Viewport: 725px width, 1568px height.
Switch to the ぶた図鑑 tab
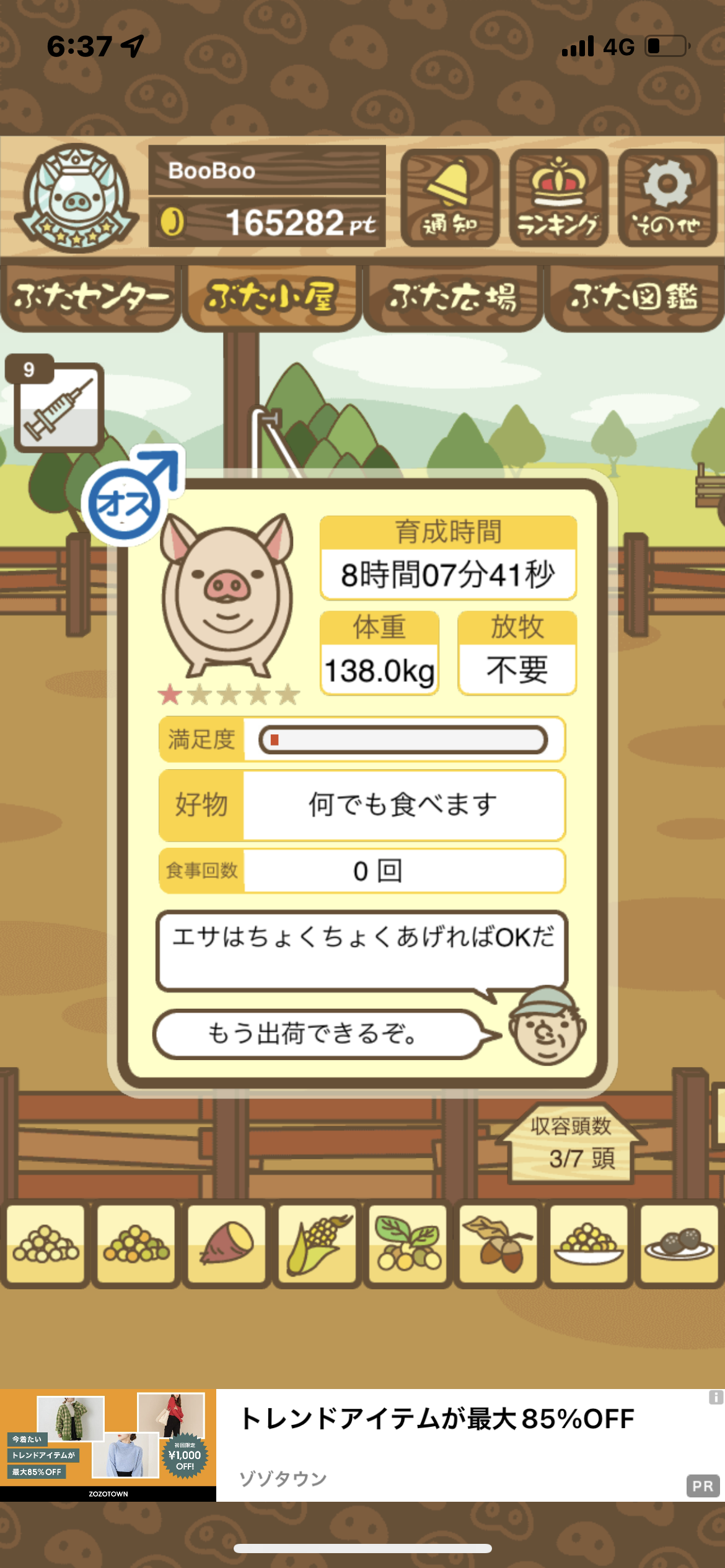point(634,298)
